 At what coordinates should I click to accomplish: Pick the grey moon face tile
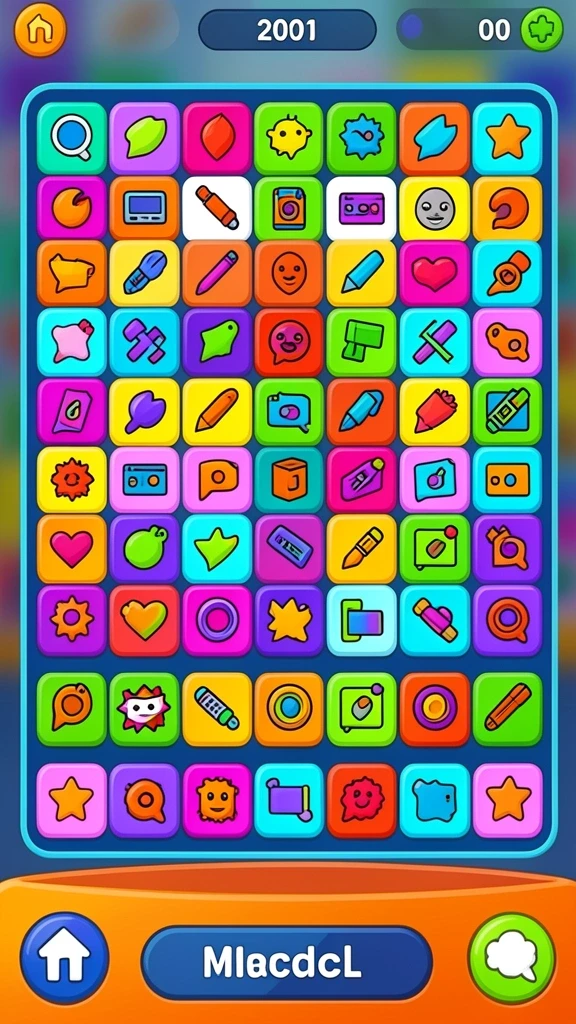pos(434,208)
